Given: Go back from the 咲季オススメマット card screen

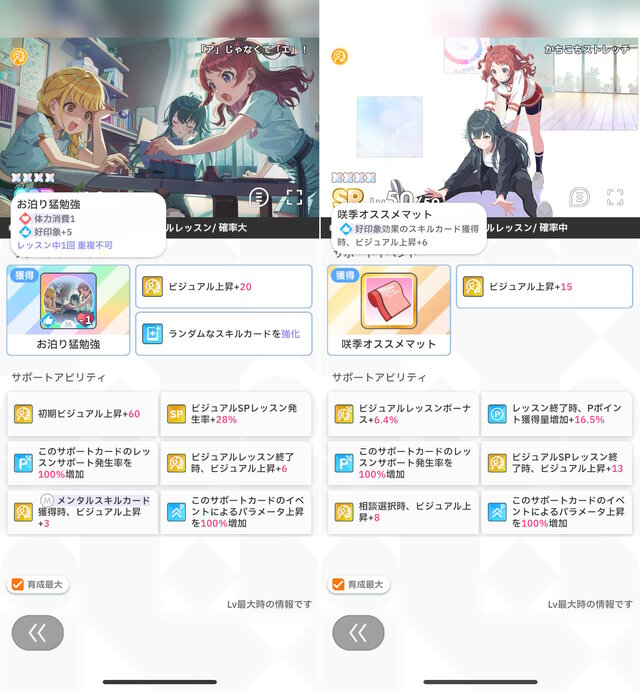Looking at the screenshot, I should point(357,633).
